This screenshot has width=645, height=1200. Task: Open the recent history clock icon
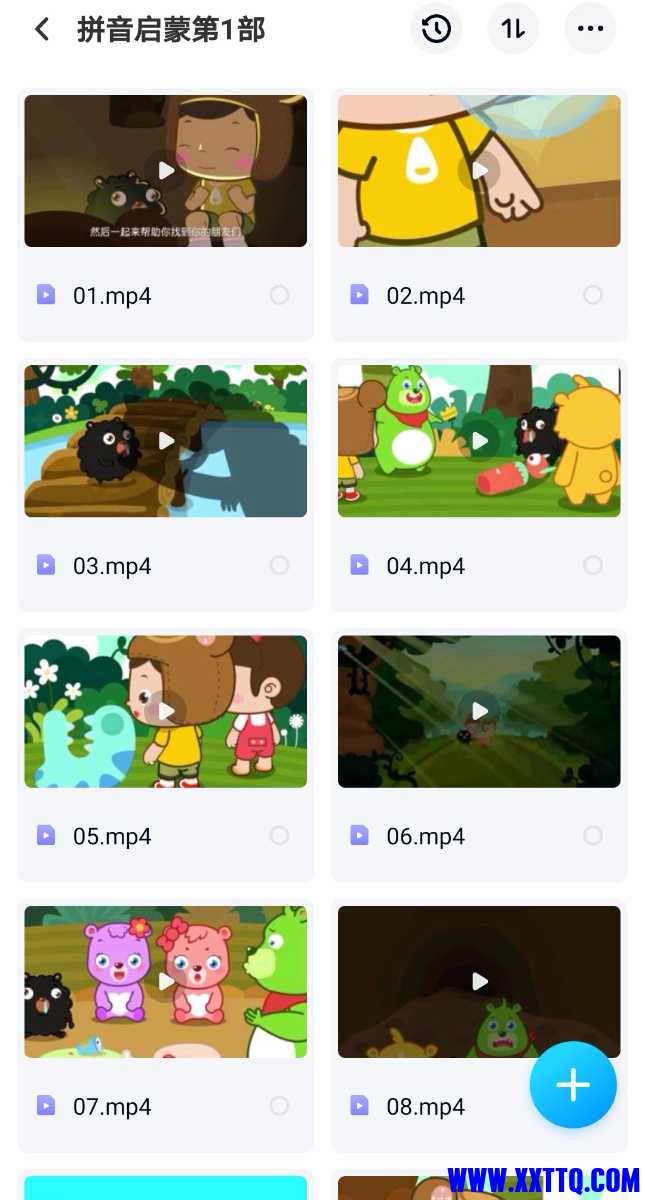click(x=436, y=29)
